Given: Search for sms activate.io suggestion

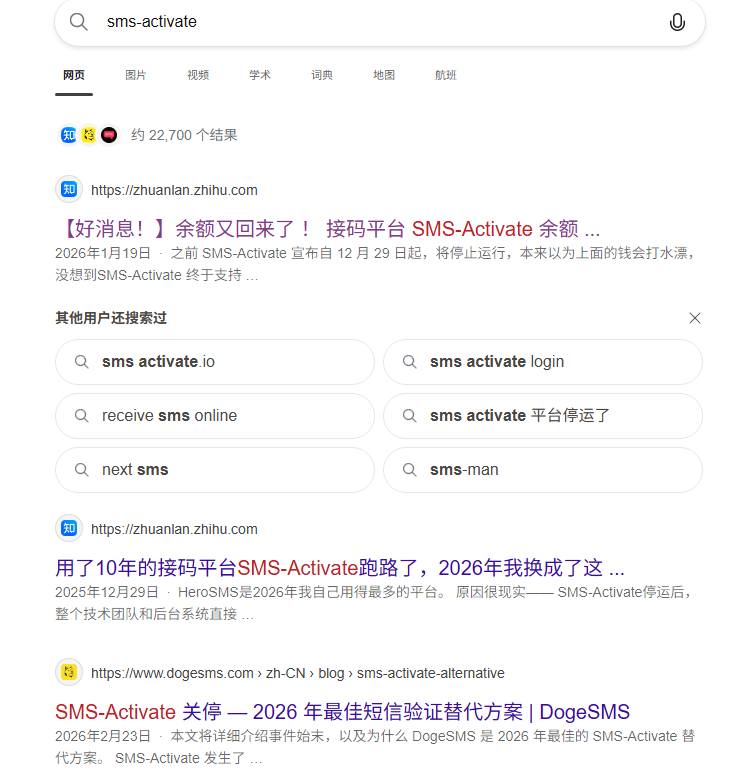Looking at the screenshot, I should pos(215,362).
